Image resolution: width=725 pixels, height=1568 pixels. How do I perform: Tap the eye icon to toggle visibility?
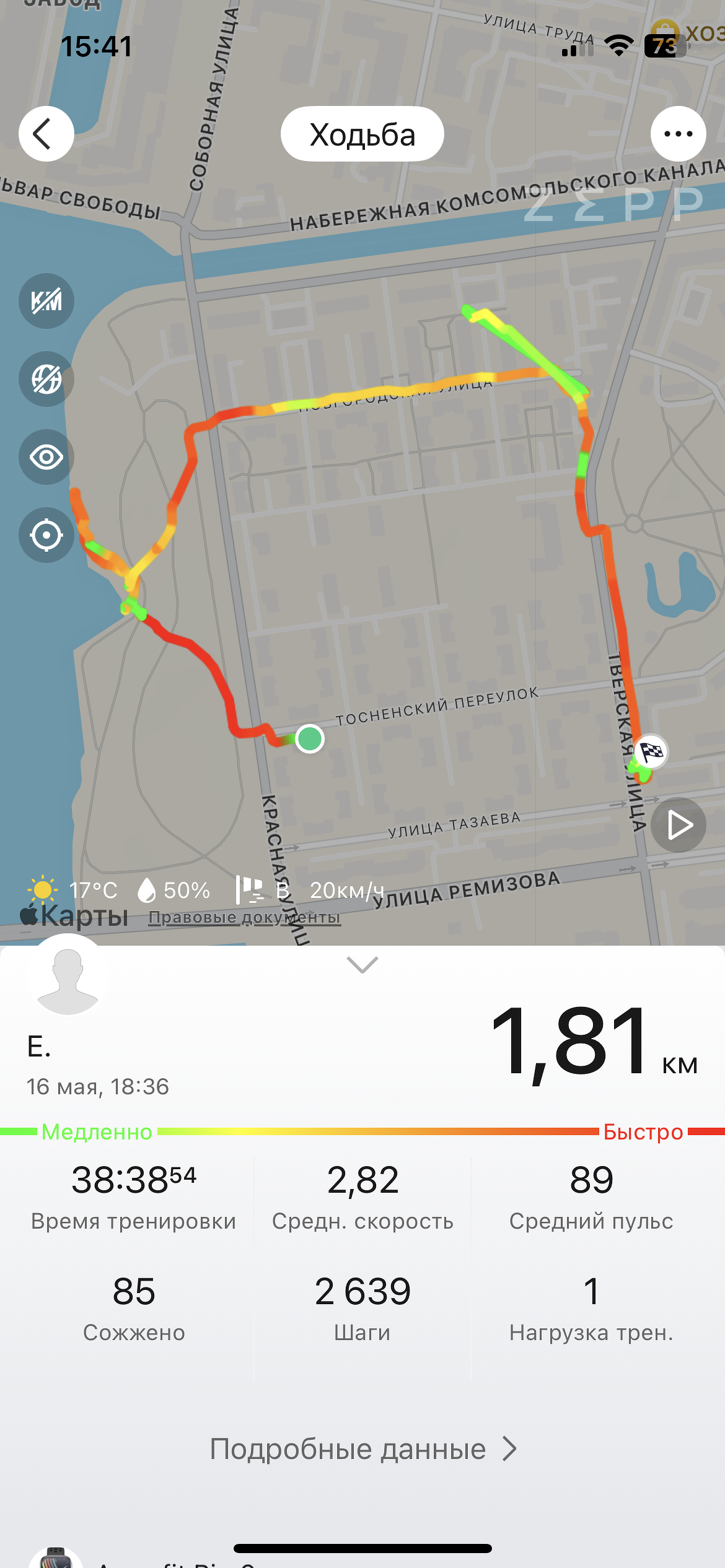click(x=46, y=458)
